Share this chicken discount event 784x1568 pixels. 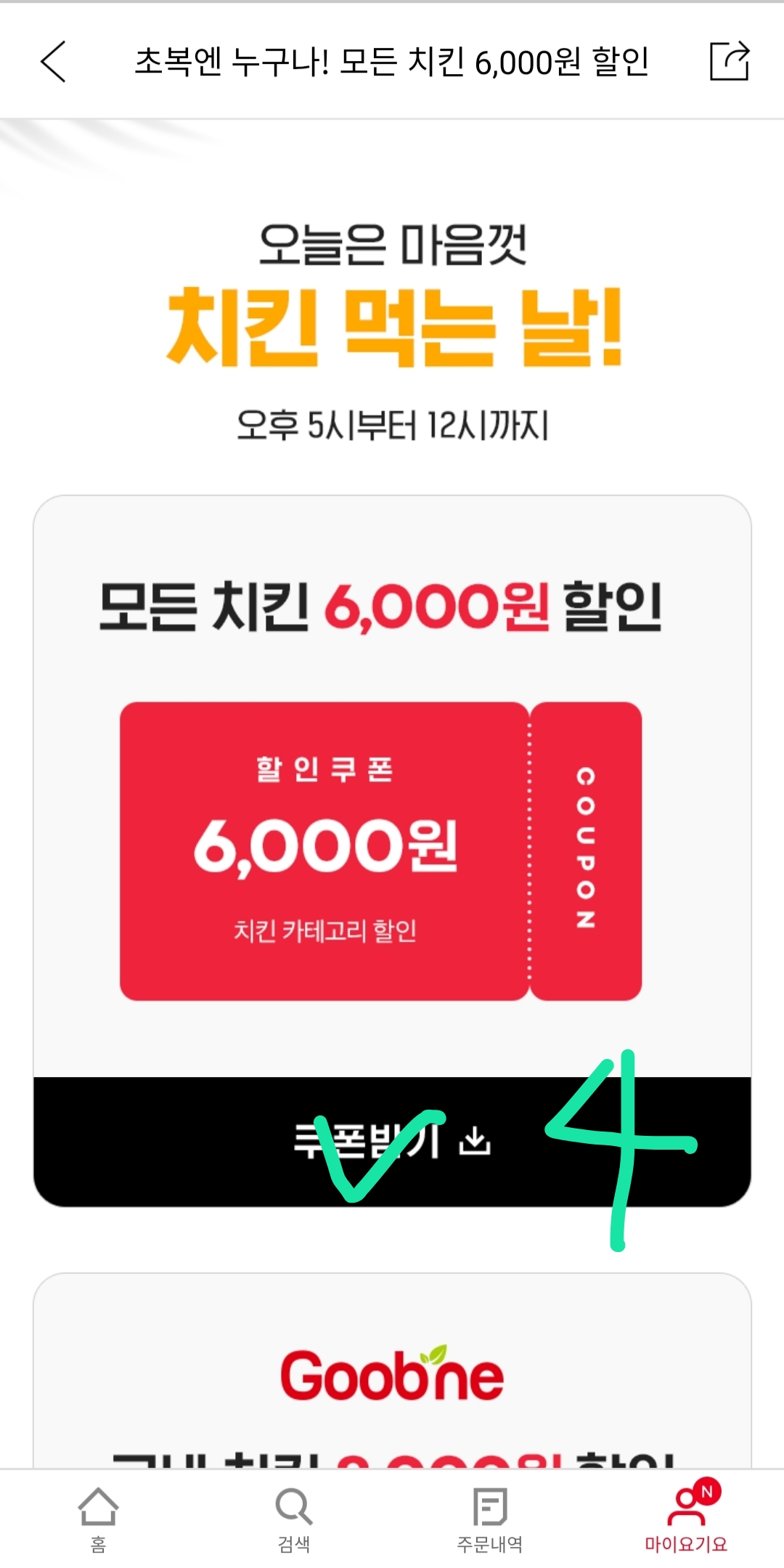pyautogui.click(x=729, y=61)
